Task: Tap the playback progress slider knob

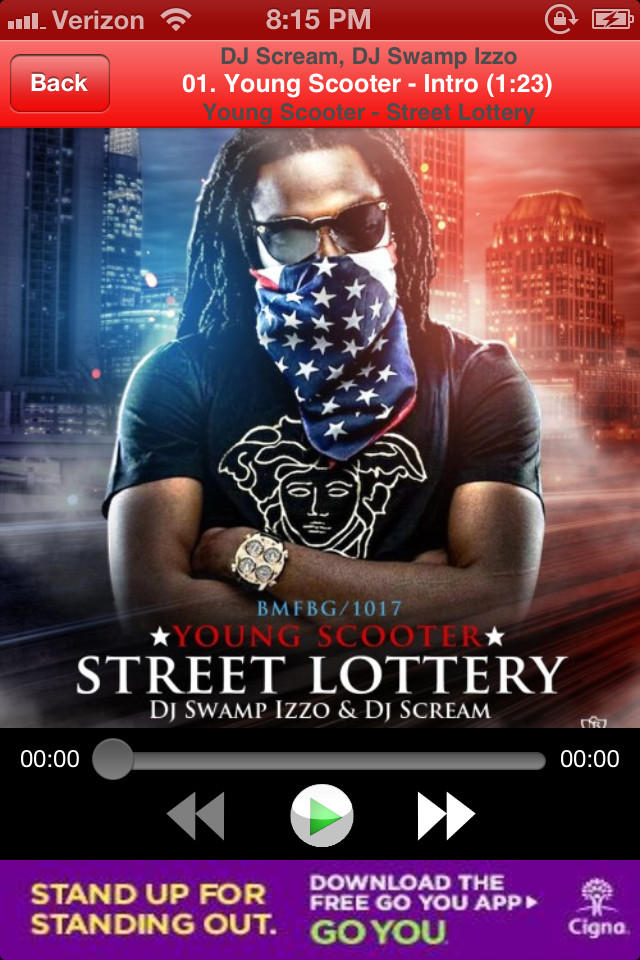Action: click(x=113, y=759)
